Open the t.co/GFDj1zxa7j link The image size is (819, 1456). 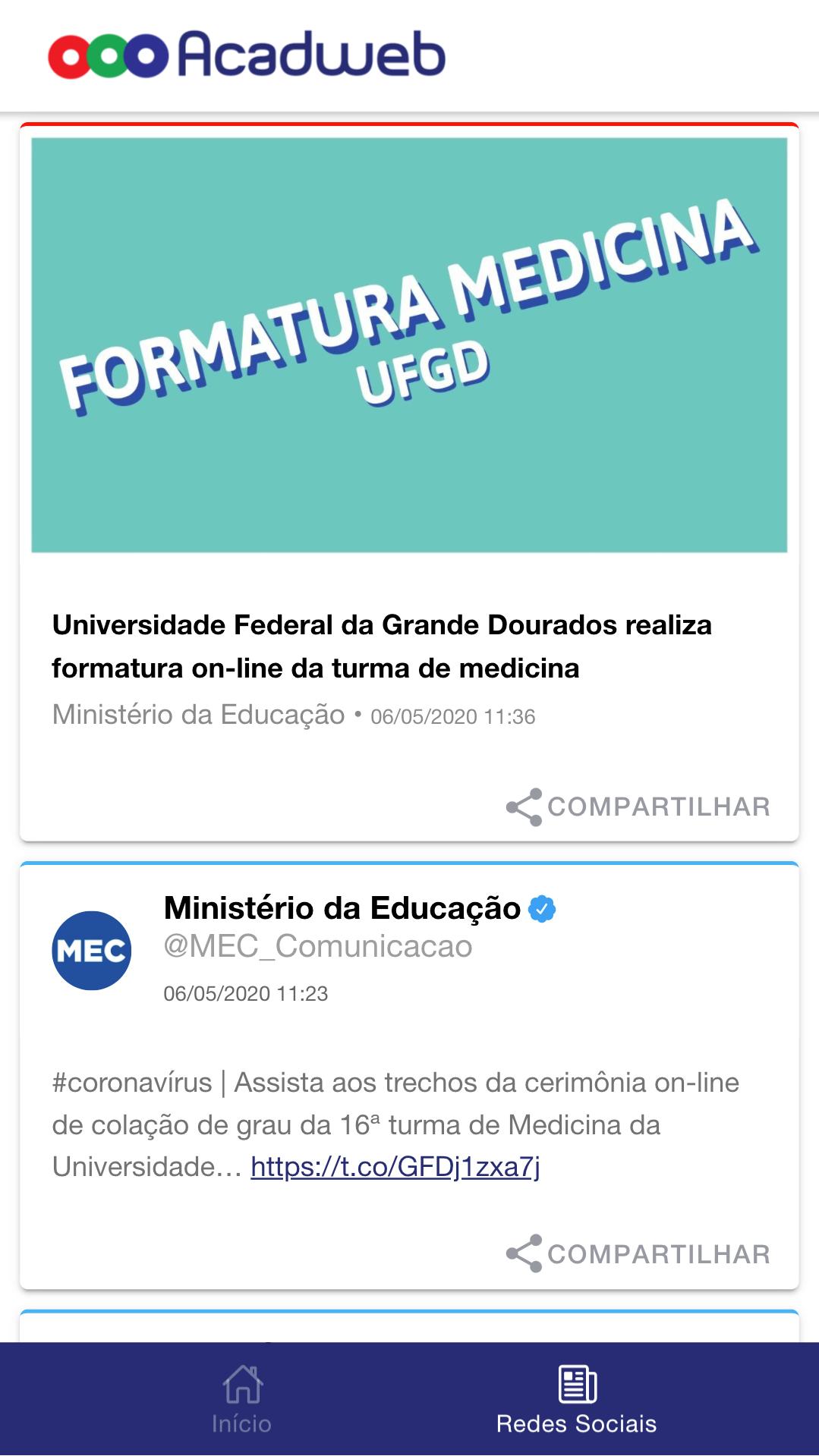(395, 1167)
